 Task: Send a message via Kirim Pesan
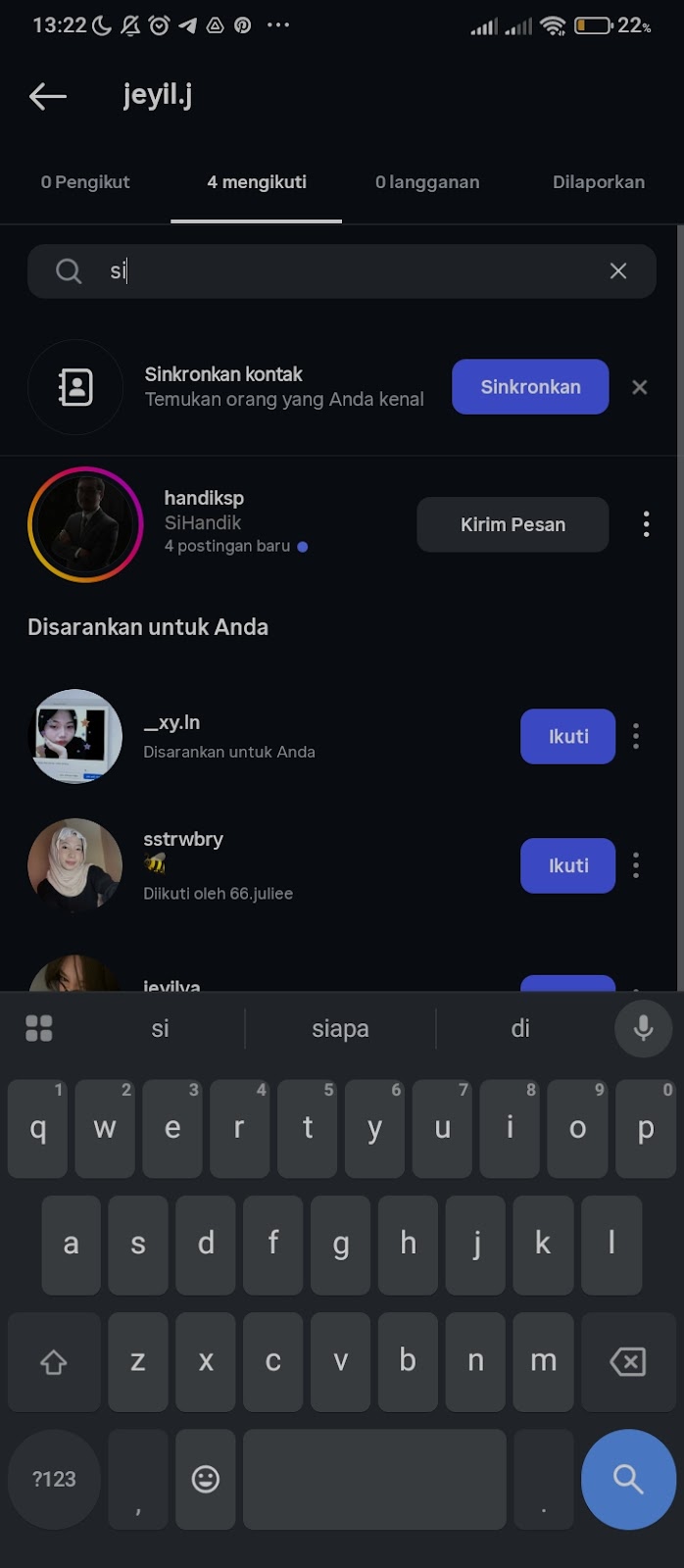[x=513, y=524]
